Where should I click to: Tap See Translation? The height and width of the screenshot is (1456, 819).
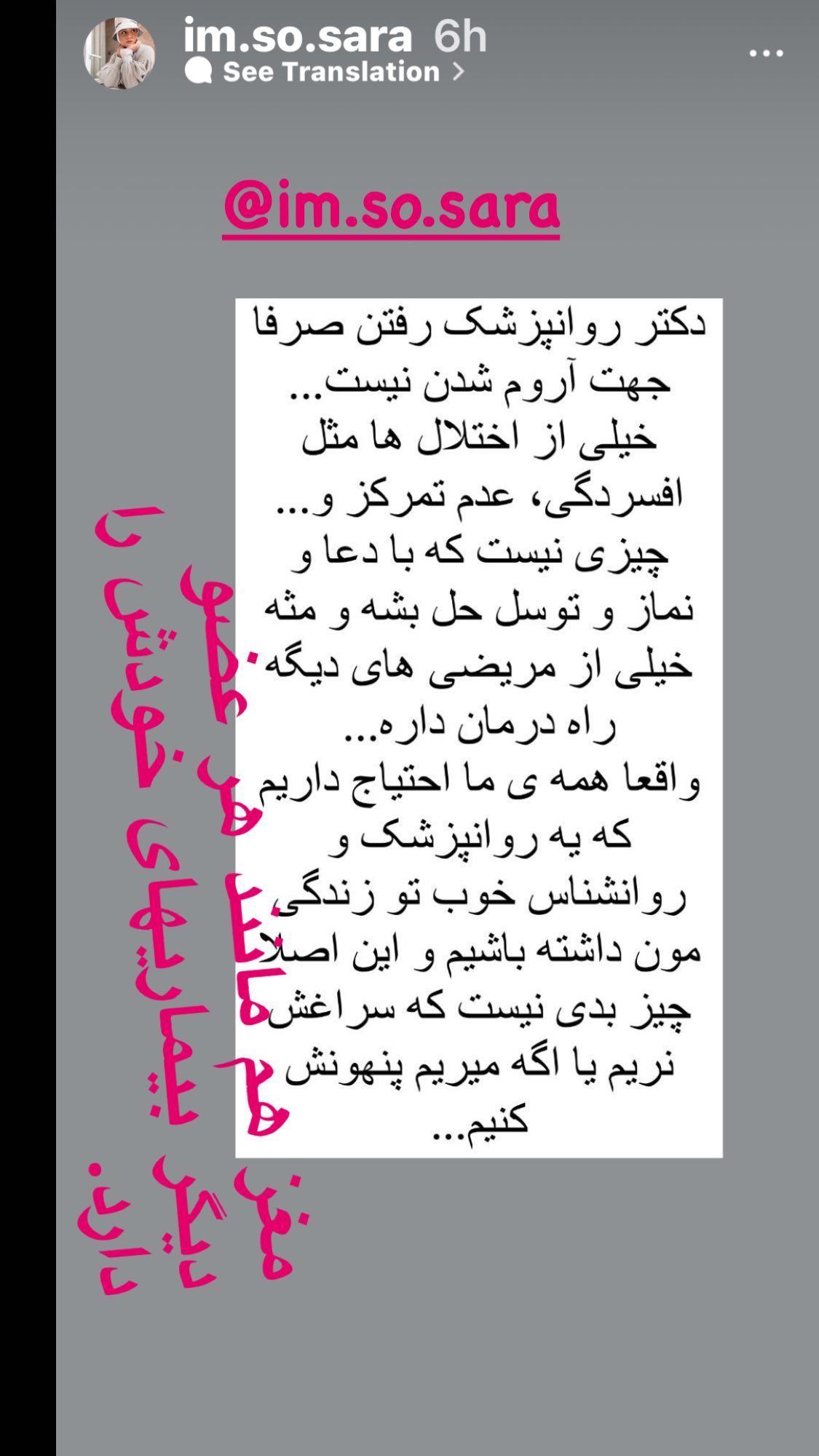pyautogui.click(x=325, y=72)
